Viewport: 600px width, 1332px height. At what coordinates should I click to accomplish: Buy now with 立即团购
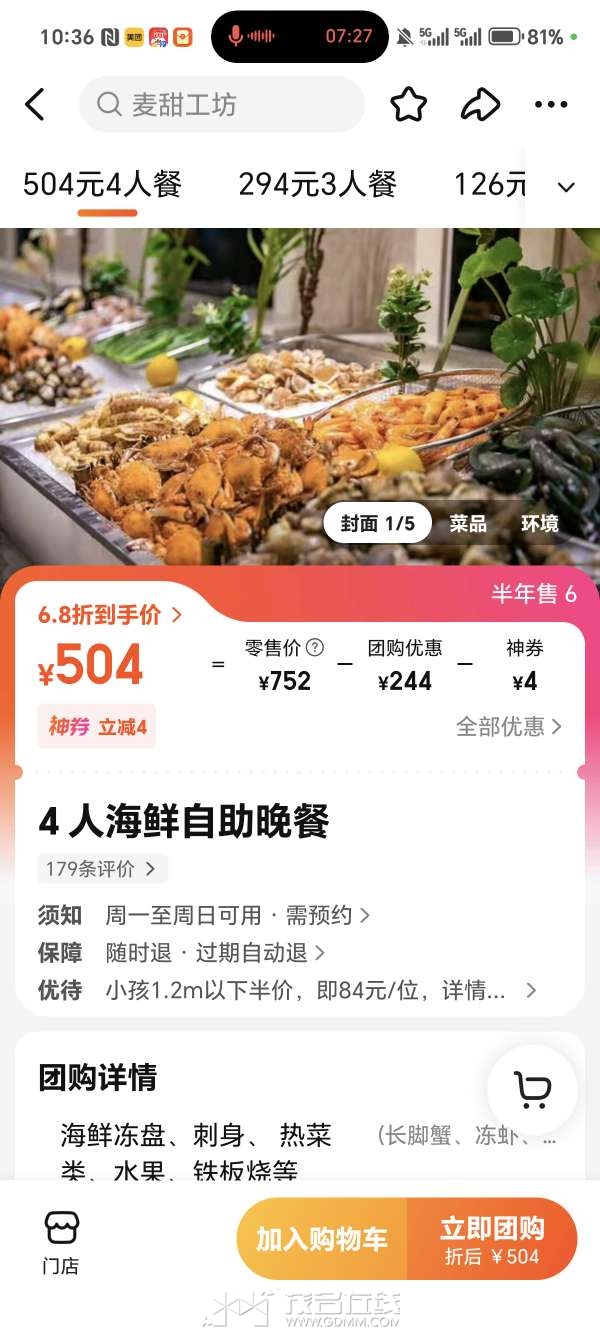[x=492, y=1239]
